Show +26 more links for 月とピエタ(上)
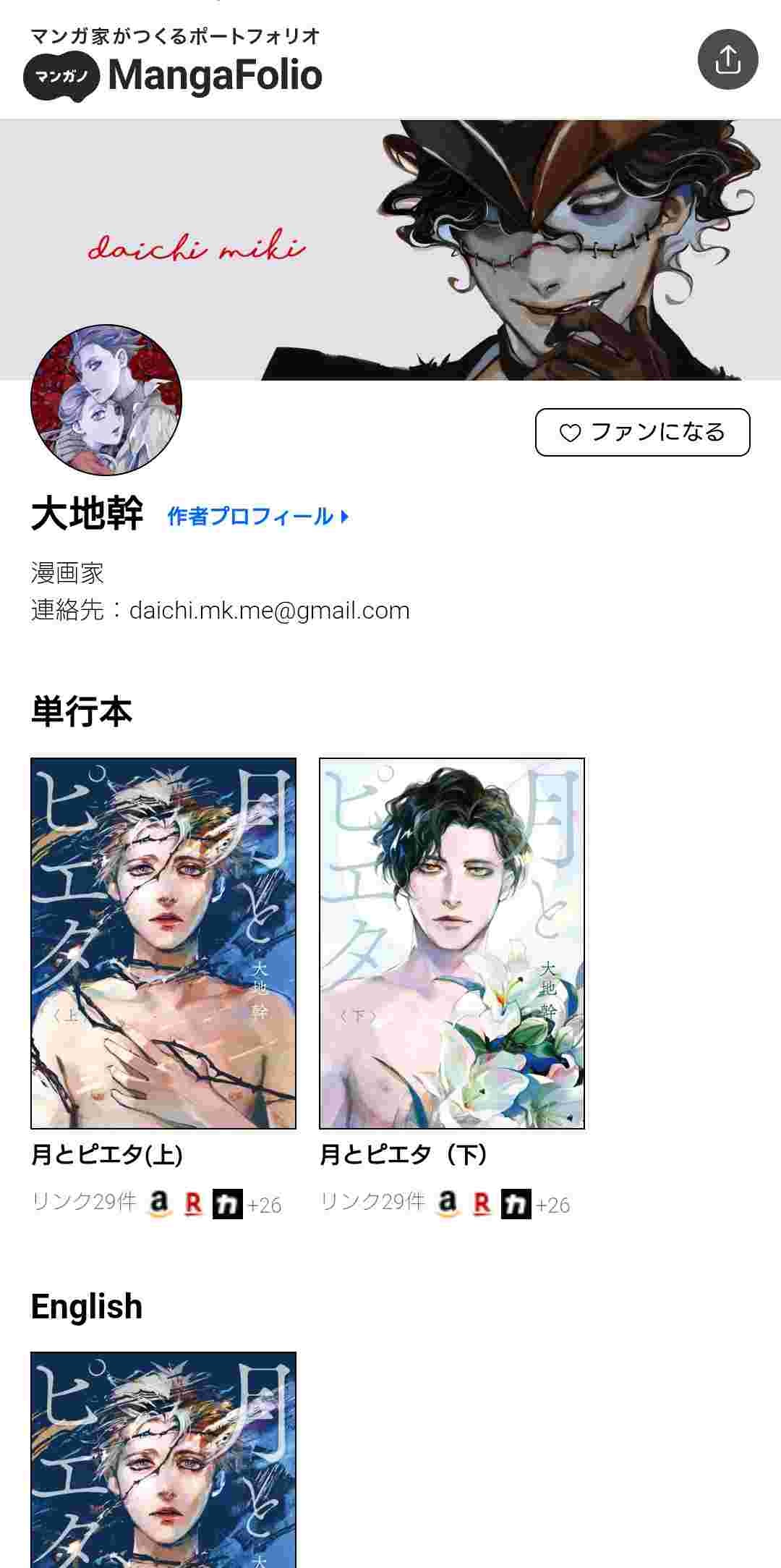 tap(264, 1205)
